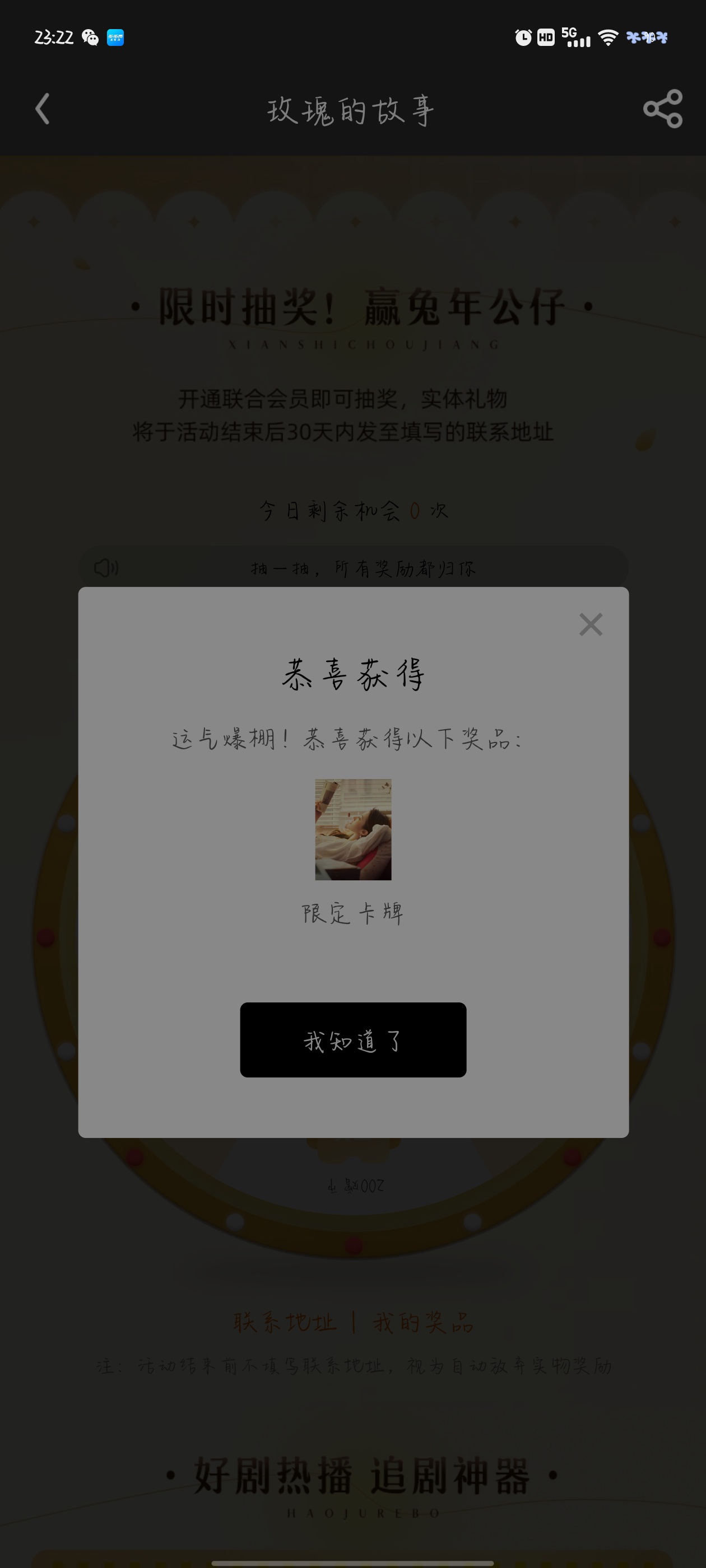Confirm with the 我知道了 button
This screenshot has width=706, height=1568.
pyautogui.click(x=352, y=1040)
